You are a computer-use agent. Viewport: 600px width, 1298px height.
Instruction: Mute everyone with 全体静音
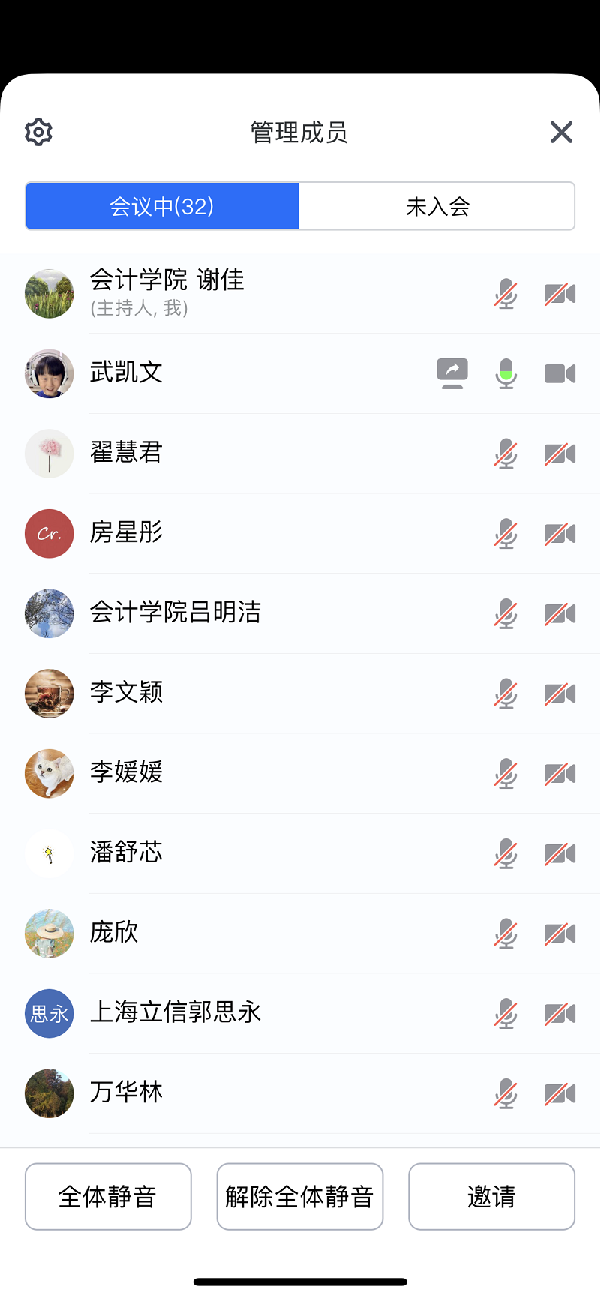pyautogui.click(x=108, y=1196)
